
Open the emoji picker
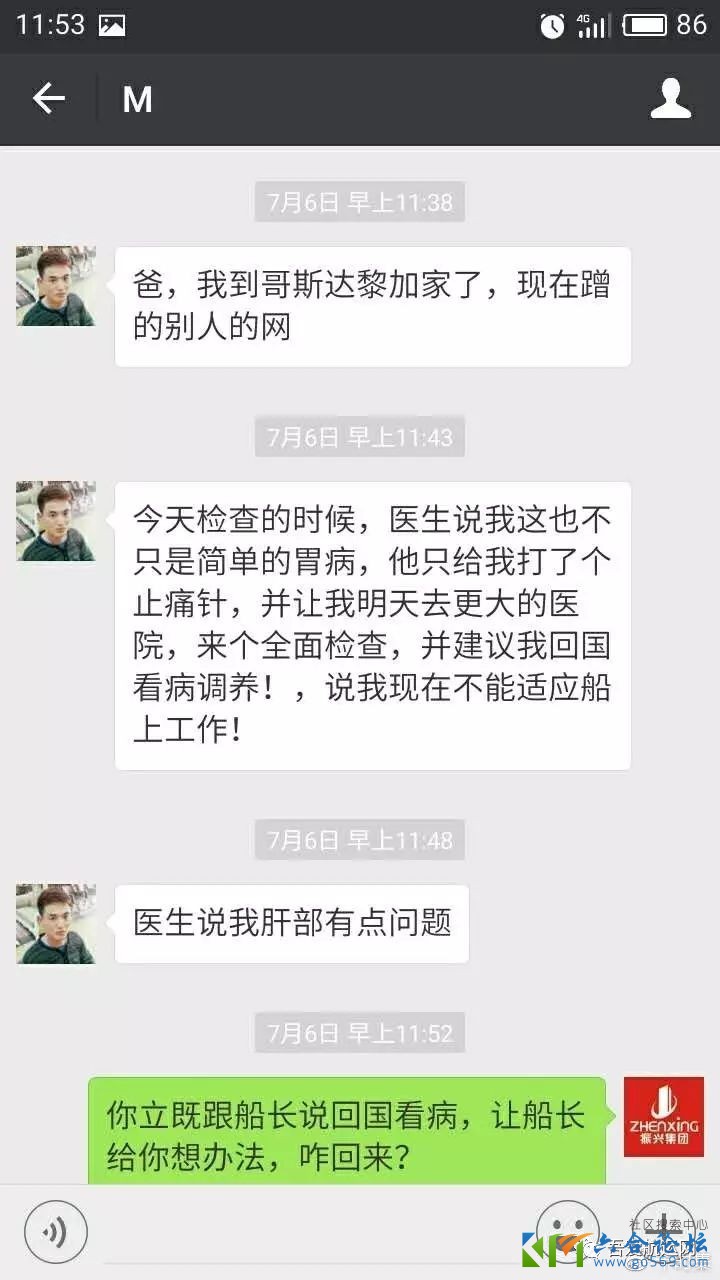(567, 1229)
